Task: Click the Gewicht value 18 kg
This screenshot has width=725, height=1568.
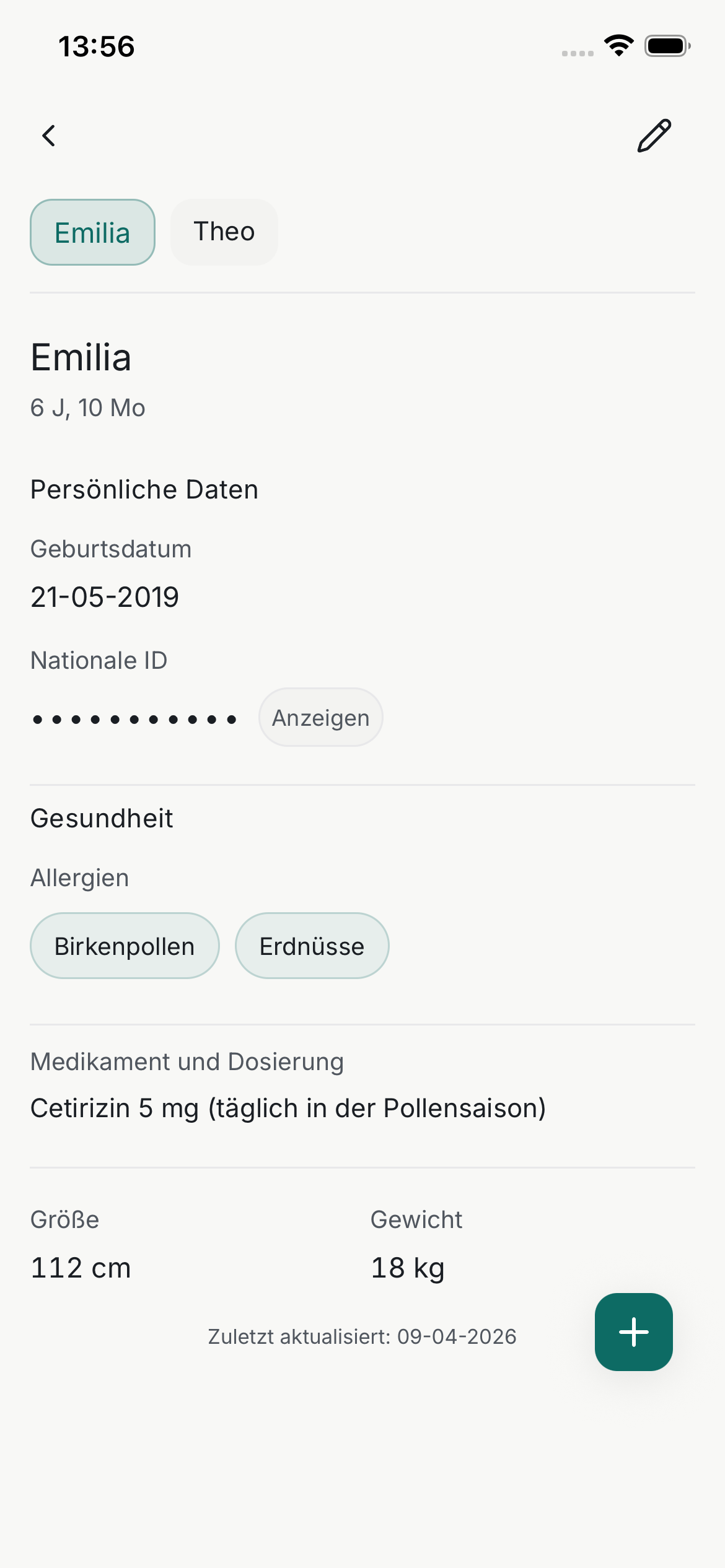Action: point(406,1267)
